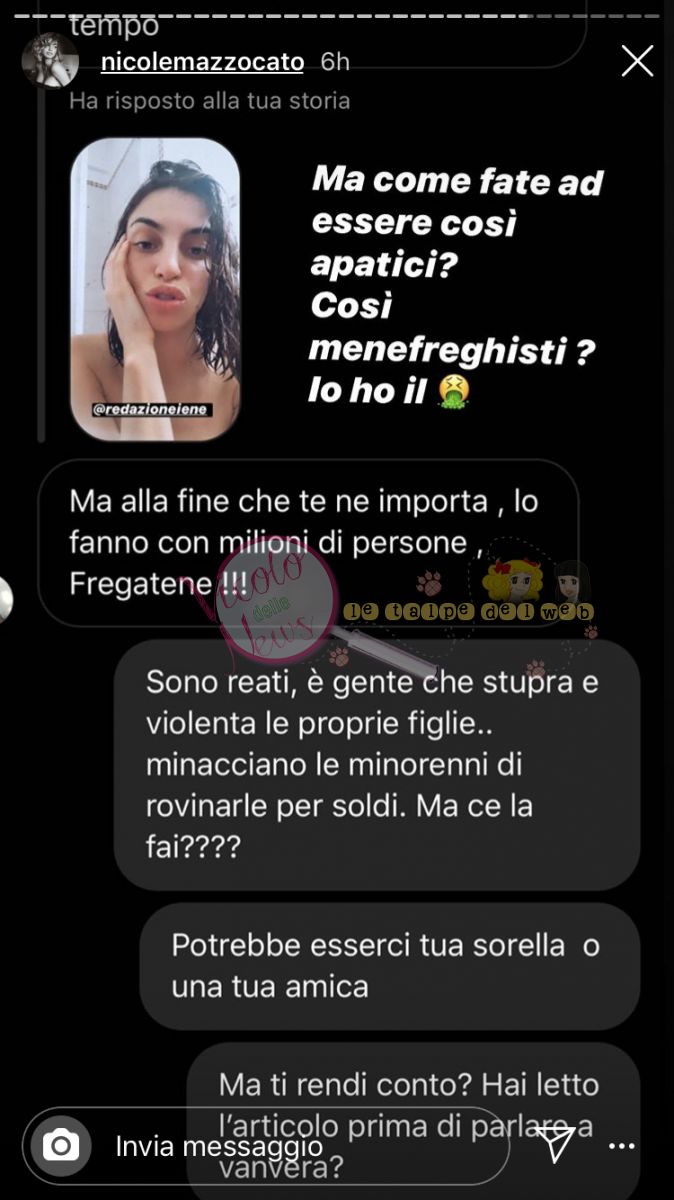Close the story with the X
This screenshot has width=674, height=1200.
coord(637,62)
